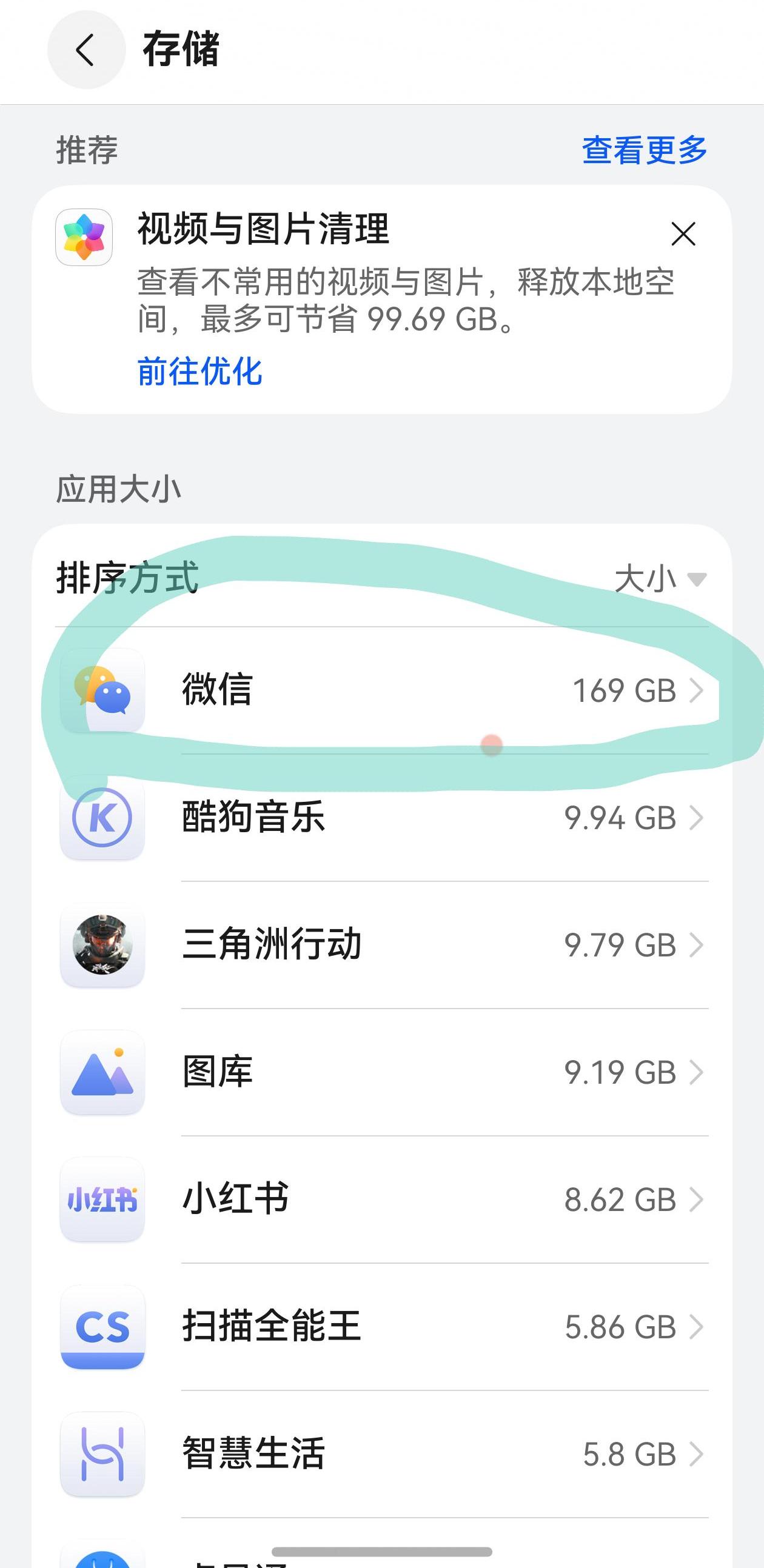Click the Gallery (图库) app icon
Viewport: 764px width, 1568px height.
[x=102, y=1073]
